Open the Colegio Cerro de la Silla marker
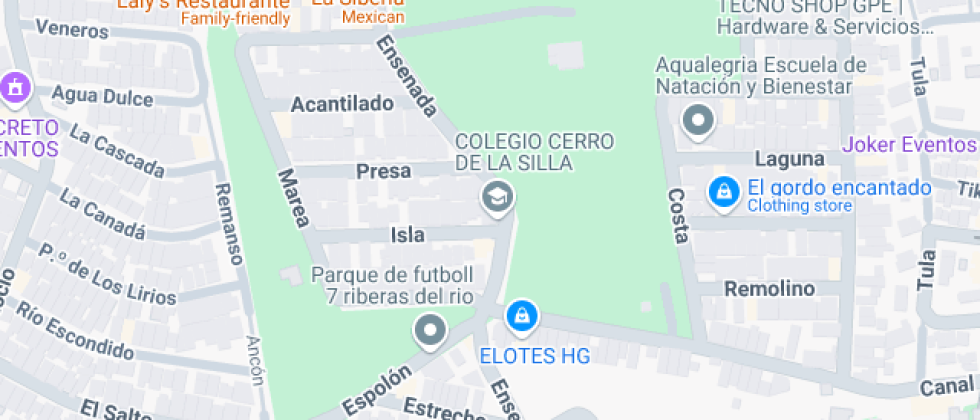The height and width of the screenshot is (420, 980). click(497, 197)
